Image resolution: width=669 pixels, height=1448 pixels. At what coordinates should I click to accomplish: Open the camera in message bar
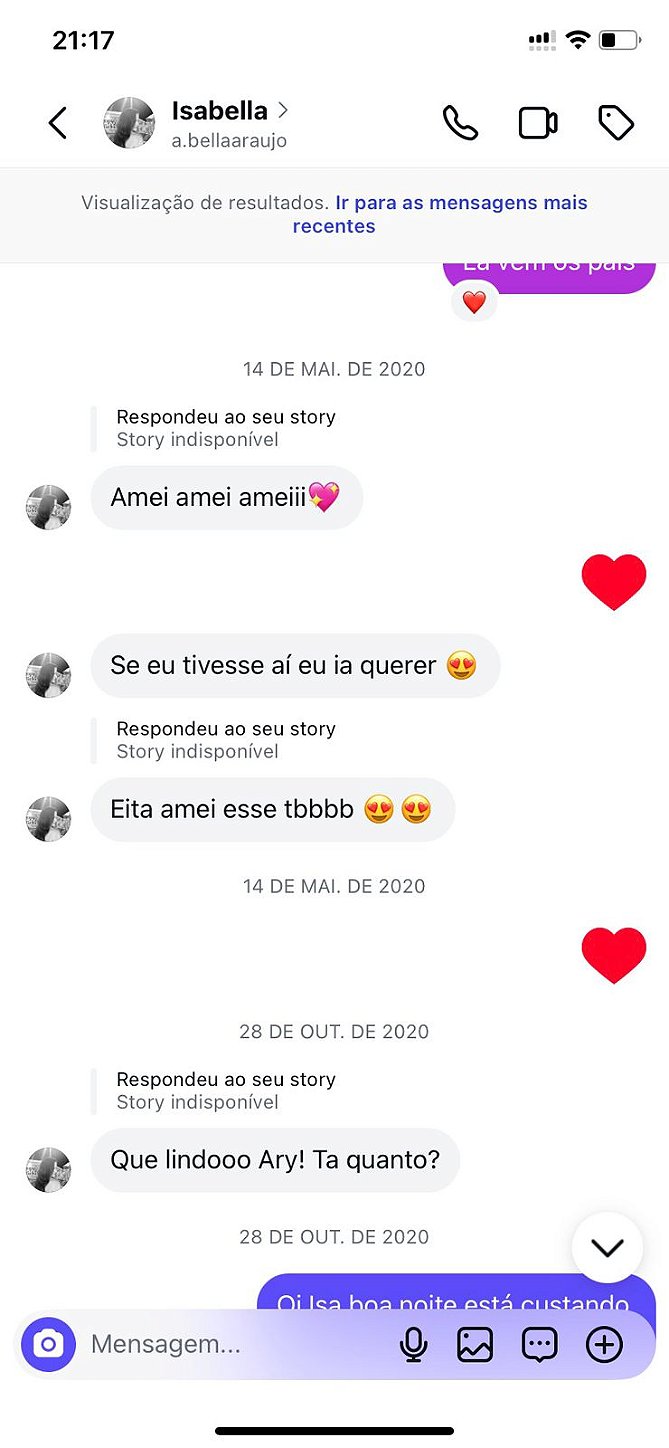point(49,1345)
